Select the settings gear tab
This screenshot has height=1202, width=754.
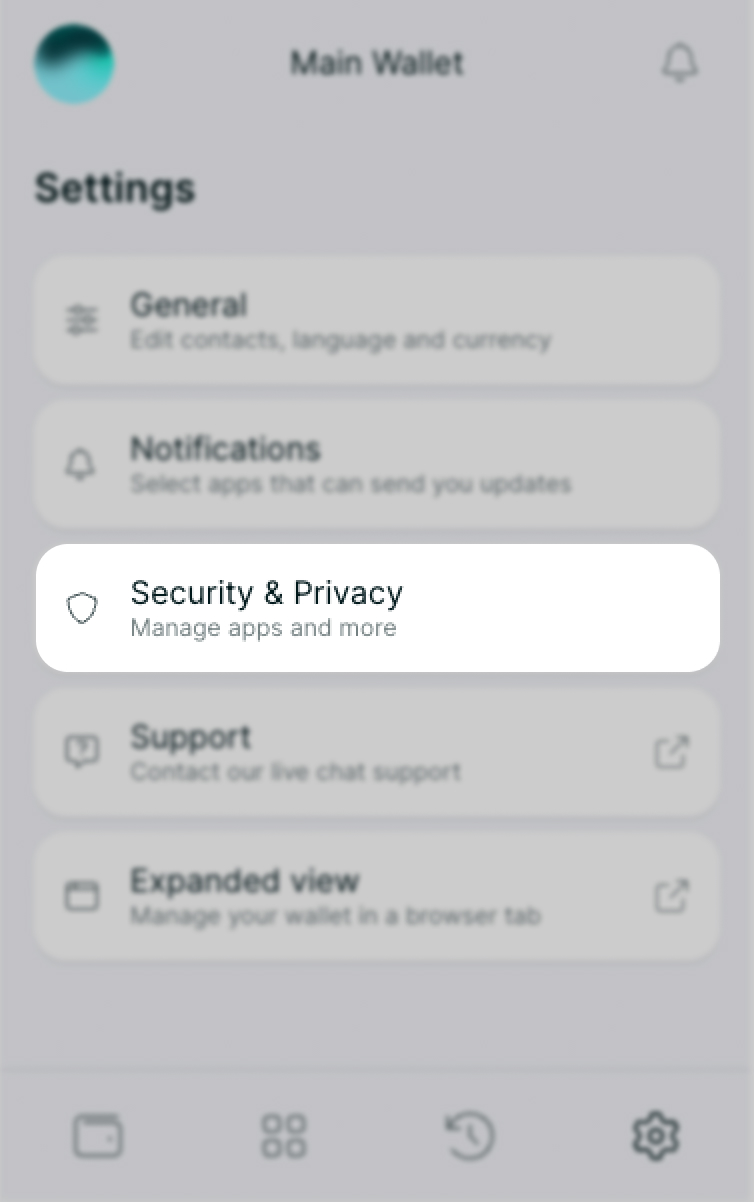coord(656,1136)
